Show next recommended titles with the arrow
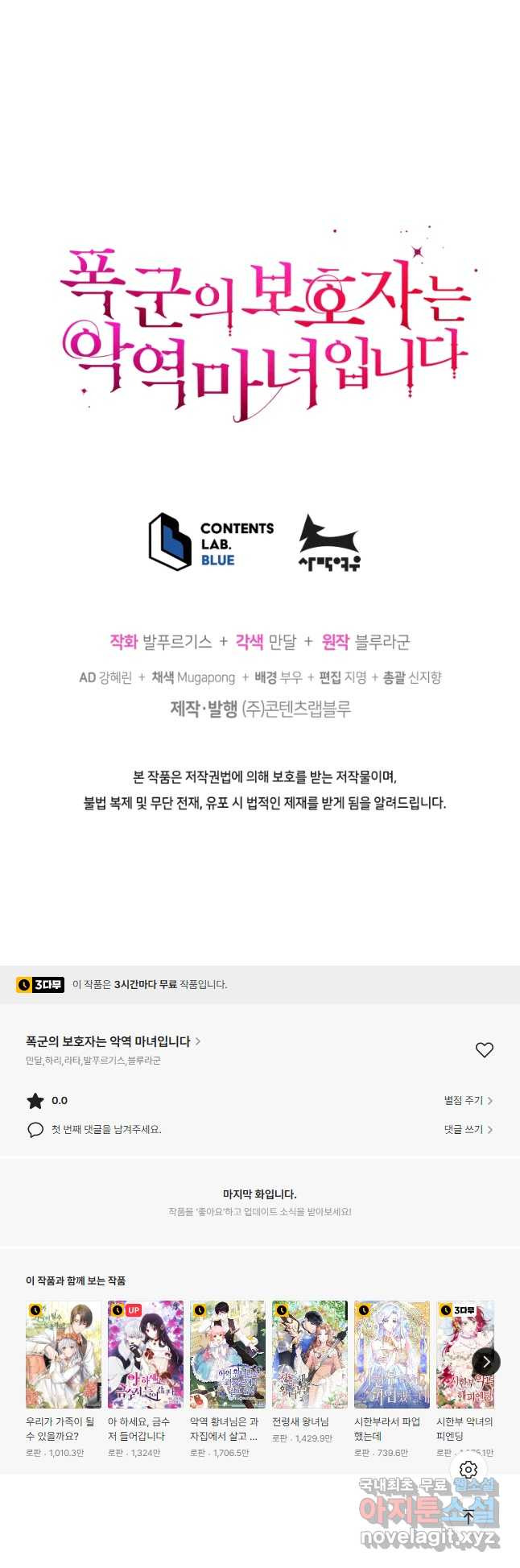The height and width of the screenshot is (1568, 520). (x=486, y=1362)
